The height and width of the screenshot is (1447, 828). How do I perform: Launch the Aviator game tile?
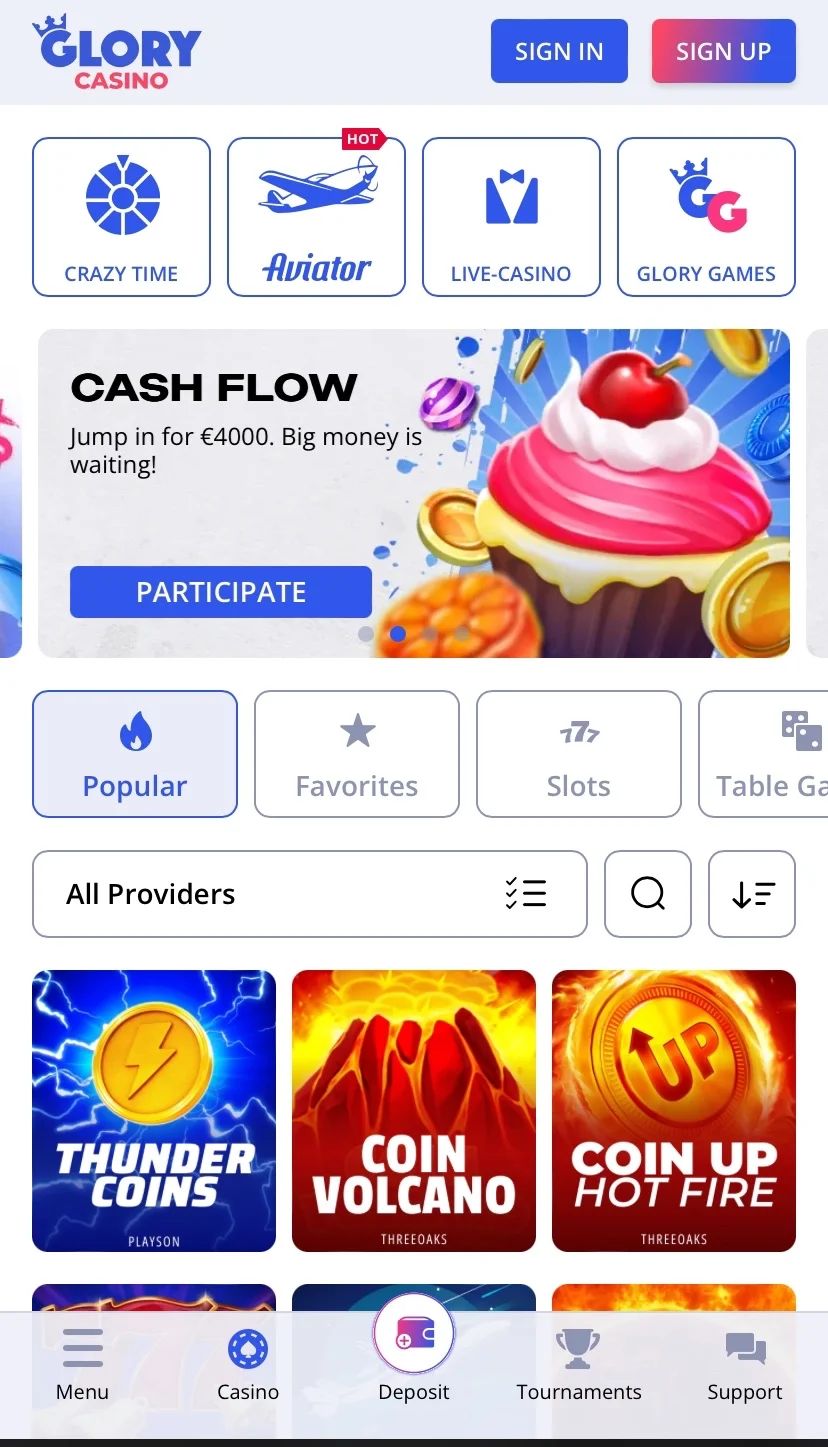316,217
